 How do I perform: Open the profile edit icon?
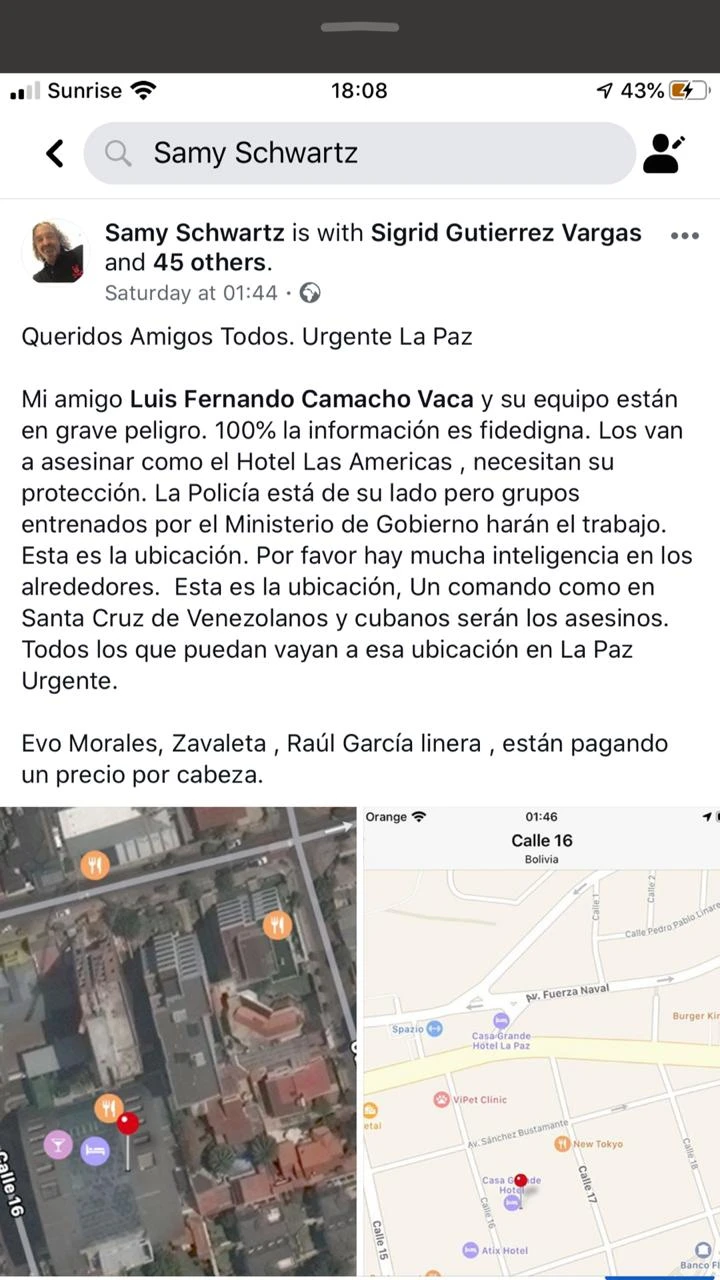tap(663, 154)
